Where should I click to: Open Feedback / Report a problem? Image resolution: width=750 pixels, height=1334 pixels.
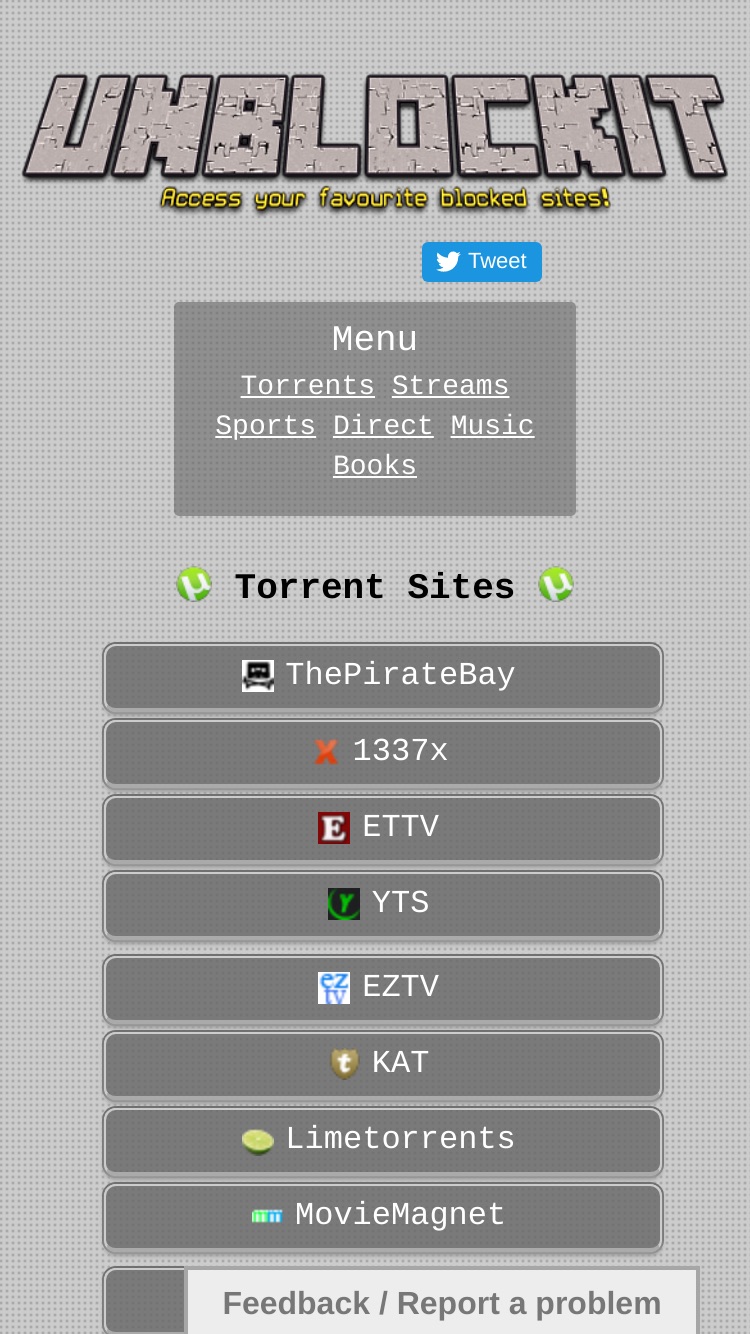[442, 1302]
